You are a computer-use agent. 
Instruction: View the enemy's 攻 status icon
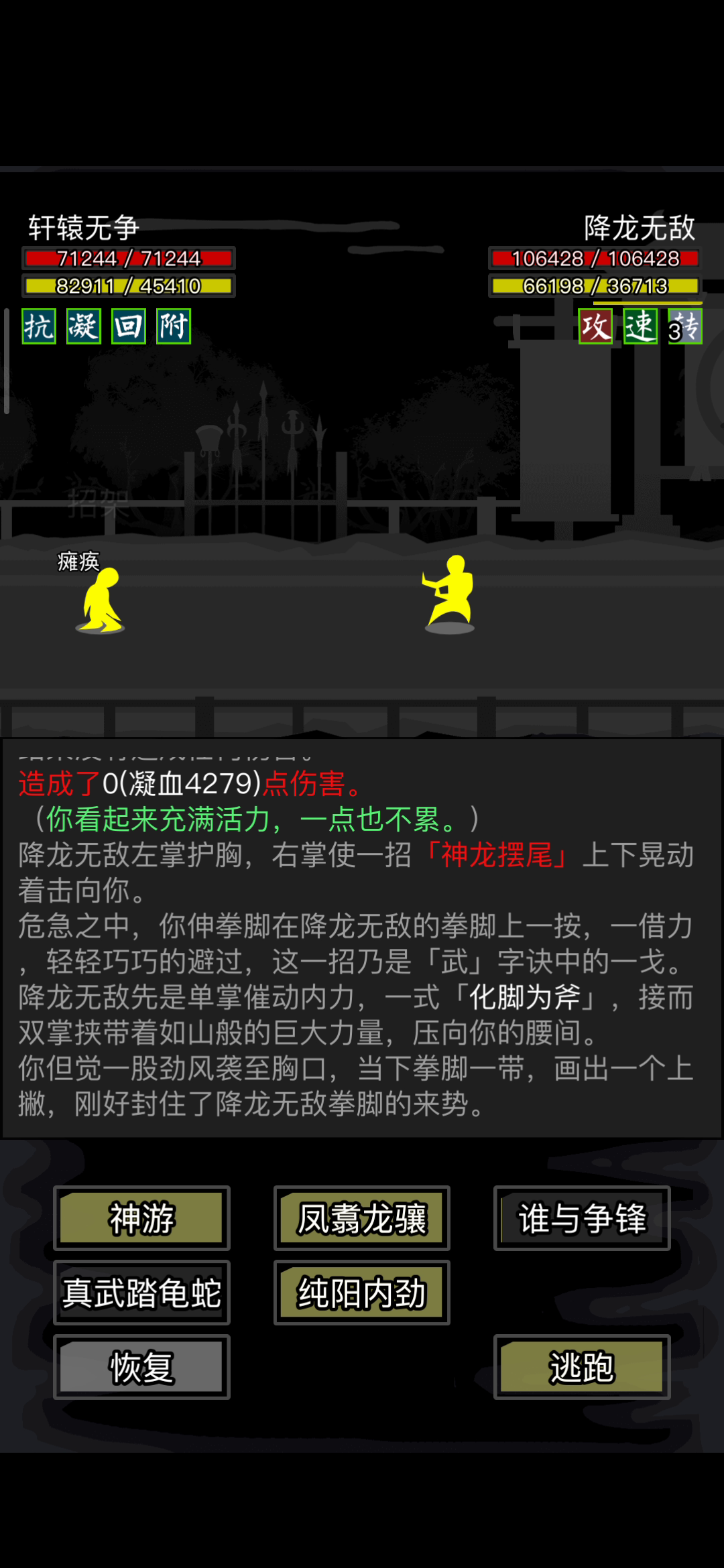click(595, 326)
